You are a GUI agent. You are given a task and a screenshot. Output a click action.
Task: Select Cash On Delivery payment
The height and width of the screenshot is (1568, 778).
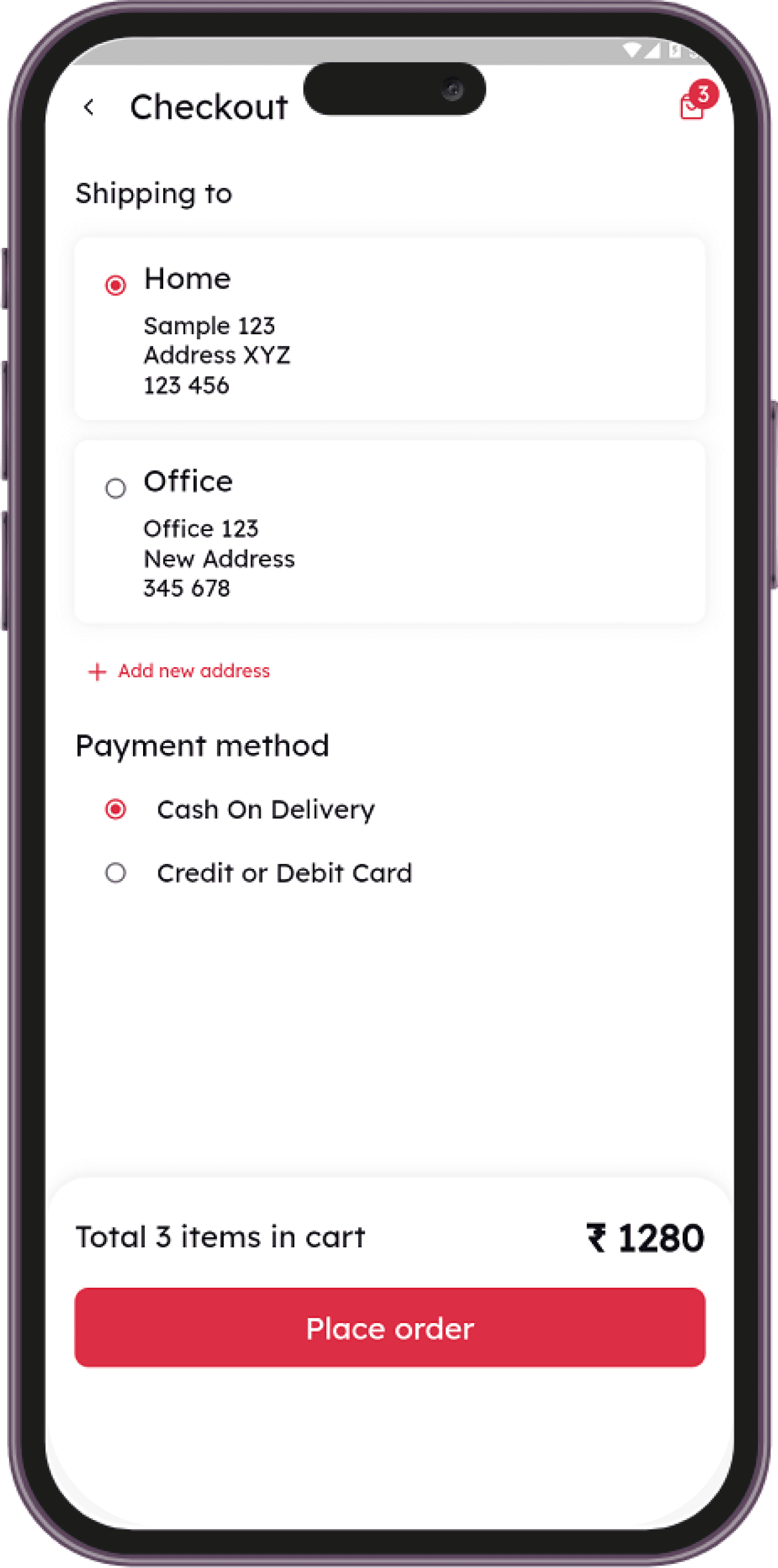115,809
